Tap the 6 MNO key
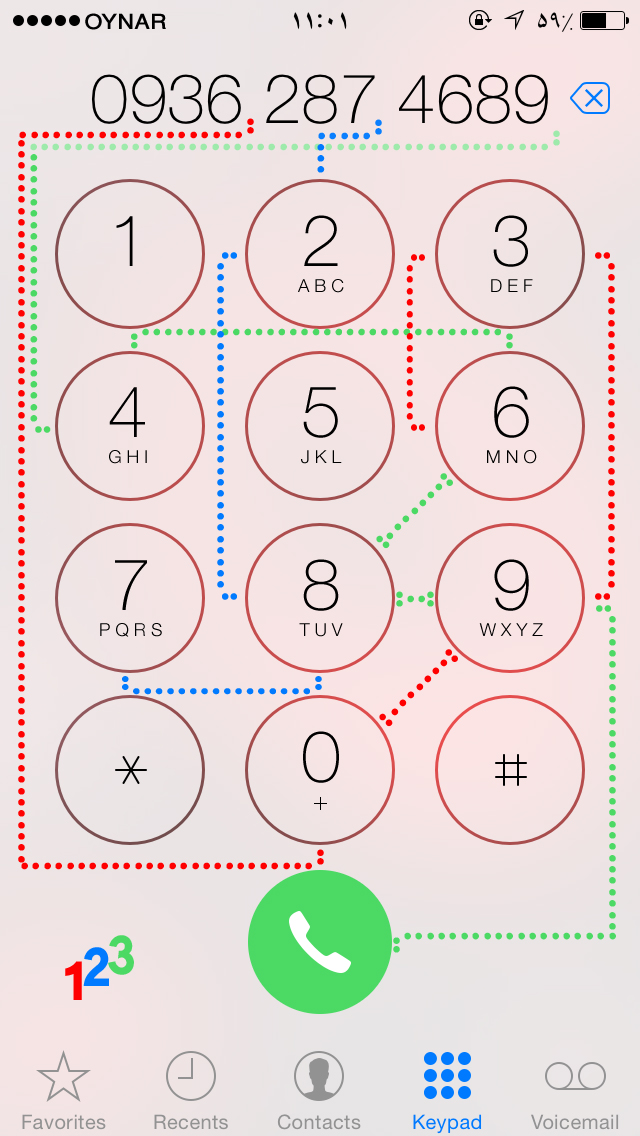This screenshot has width=640, height=1136. (x=510, y=426)
